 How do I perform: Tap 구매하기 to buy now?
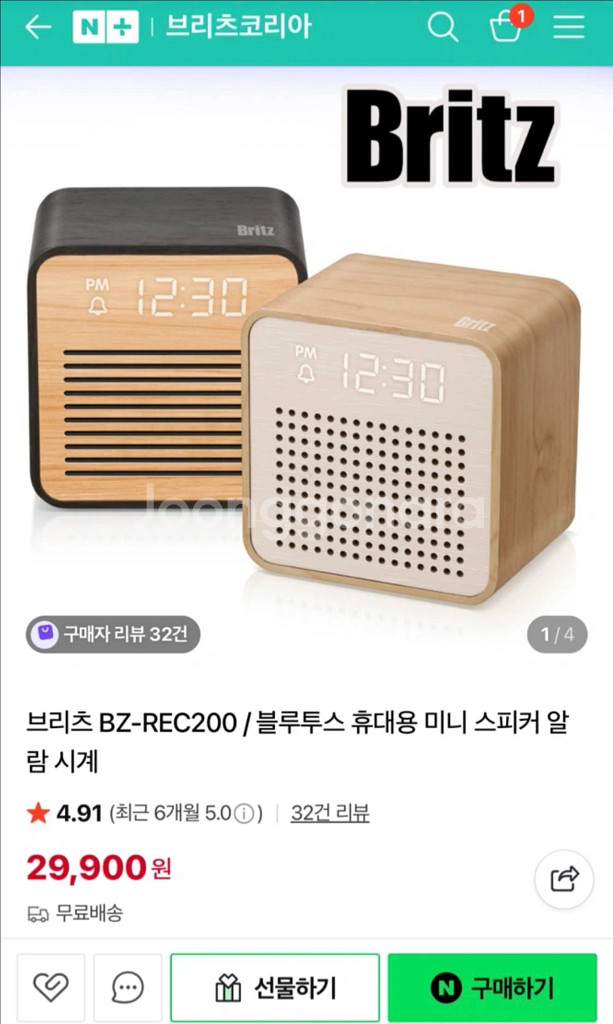tap(492, 988)
